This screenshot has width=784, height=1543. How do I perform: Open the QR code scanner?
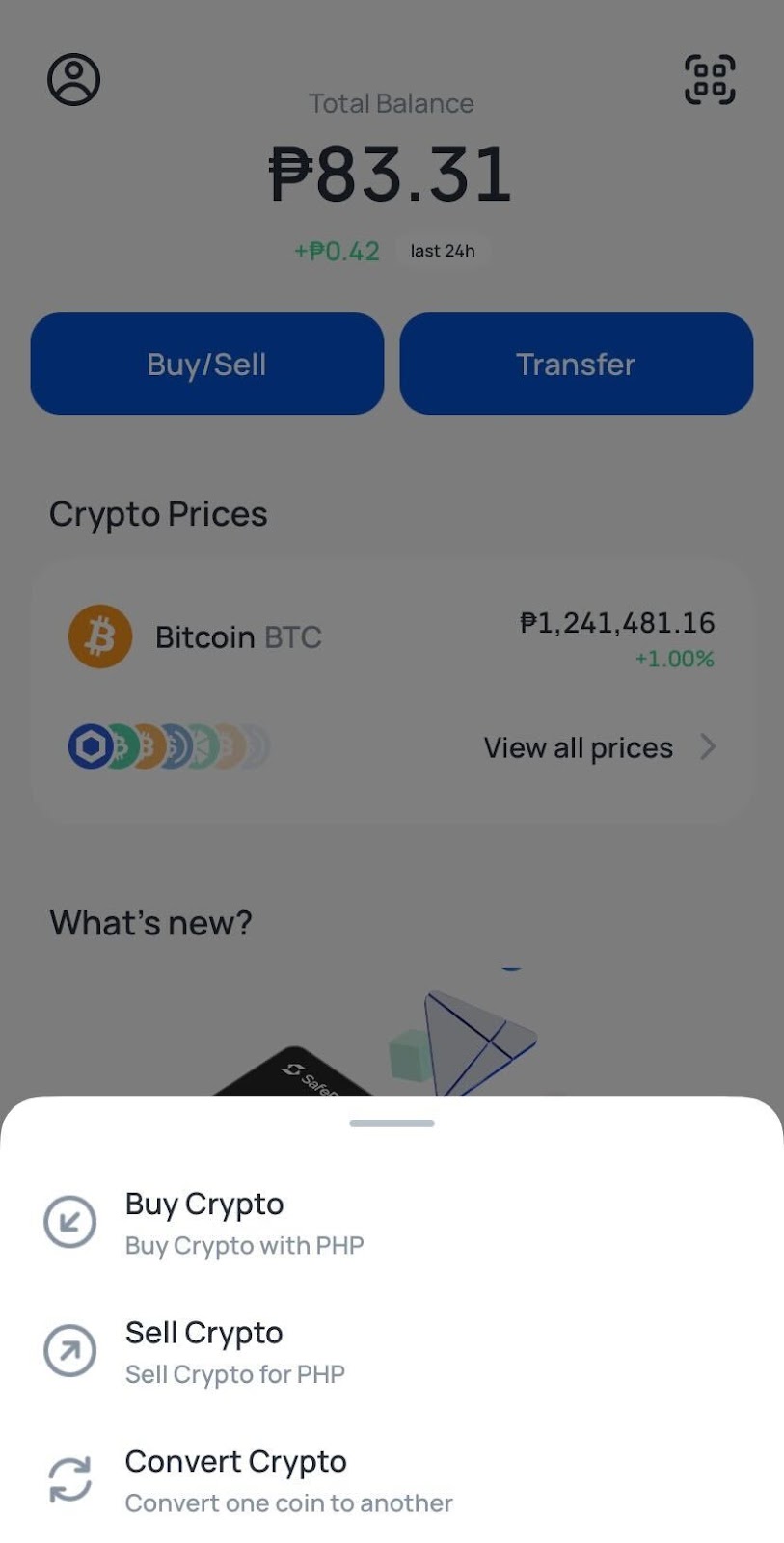coord(710,79)
